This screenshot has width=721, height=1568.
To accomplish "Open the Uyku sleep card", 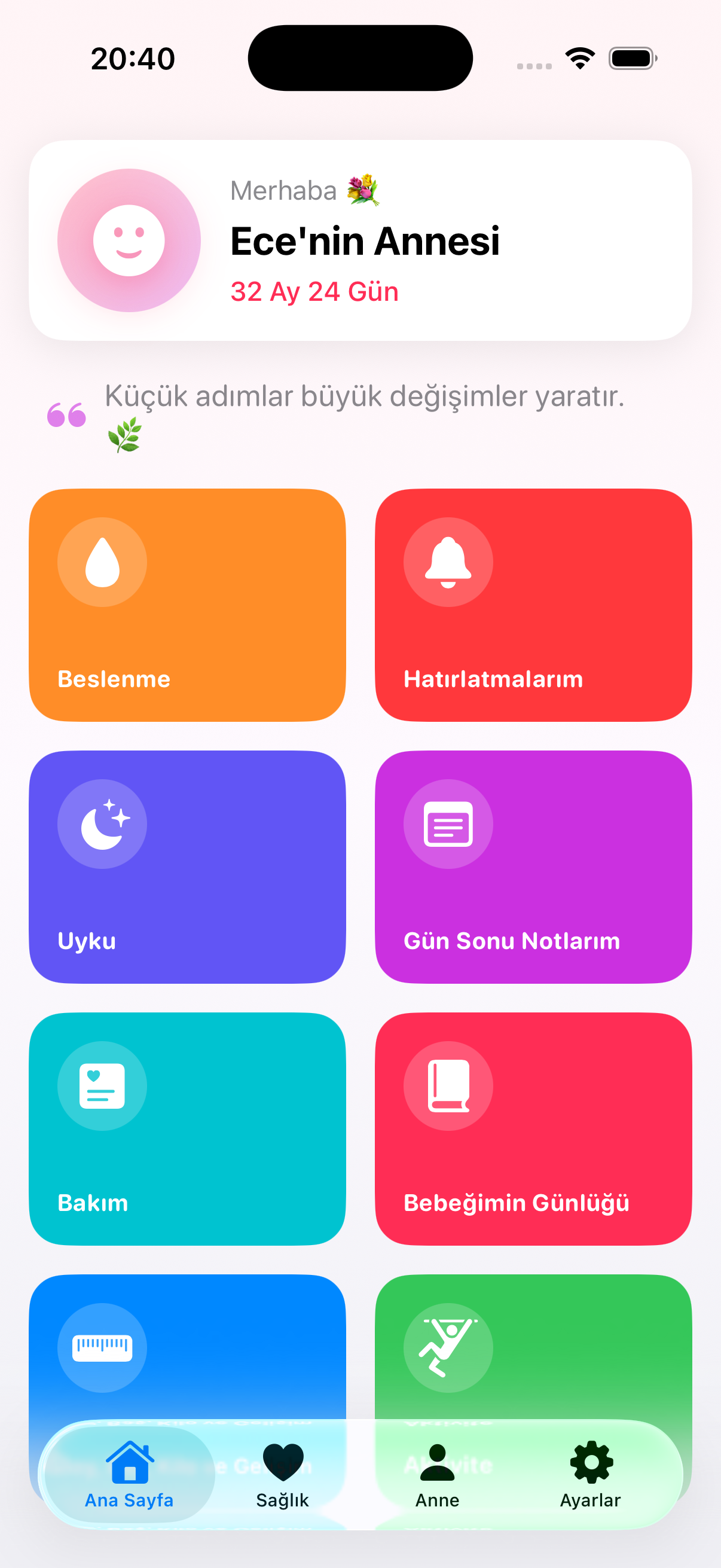I will (187, 866).
